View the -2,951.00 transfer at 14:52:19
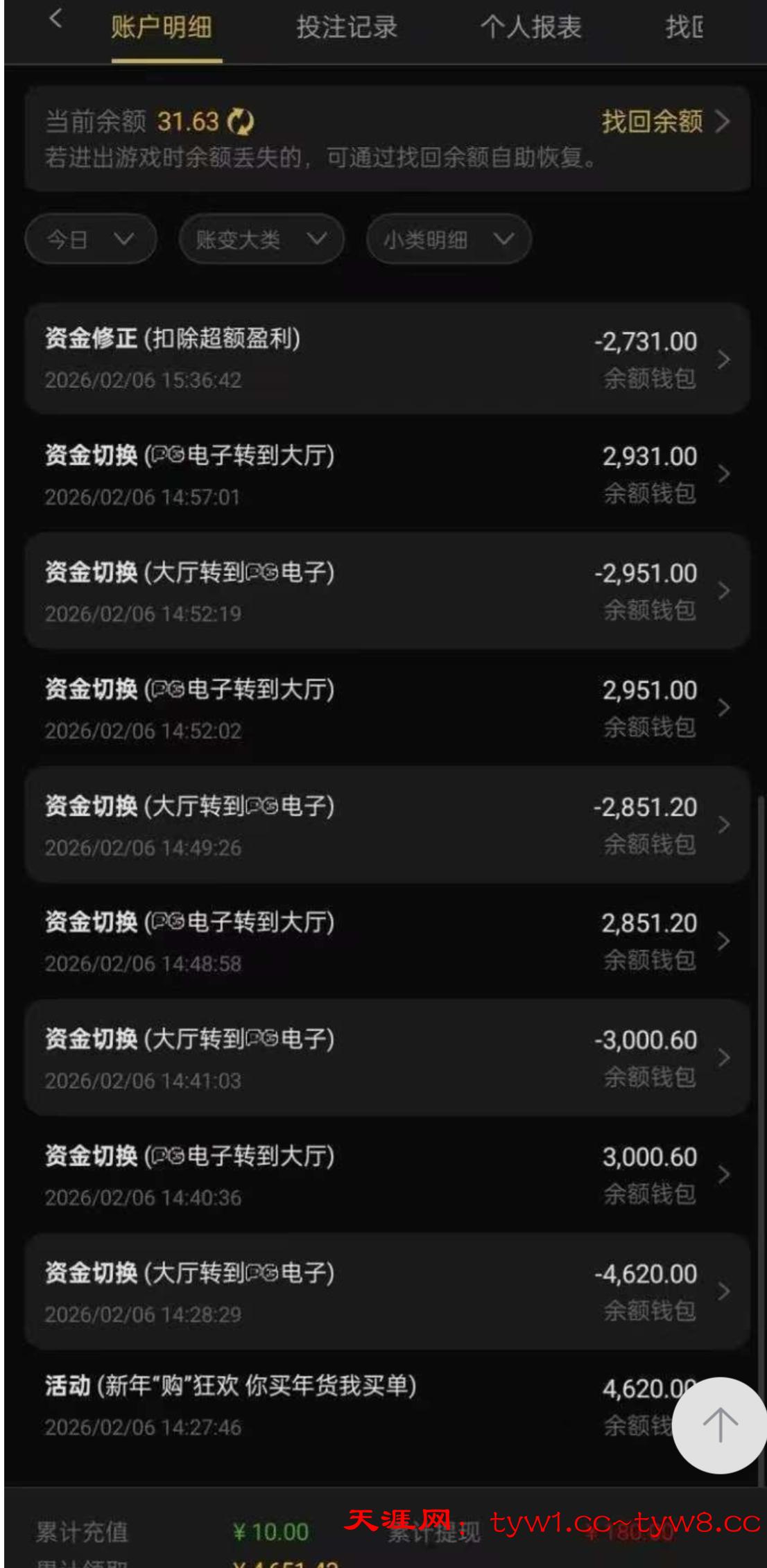The height and width of the screenshot is (1568, 767). tap(387, 591)
